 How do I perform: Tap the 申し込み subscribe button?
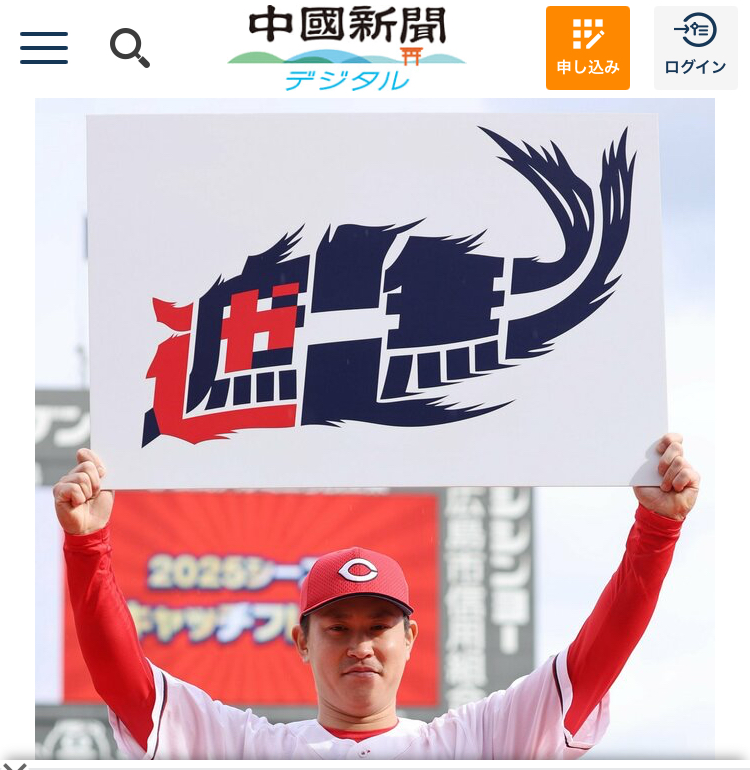click(588, 47)
